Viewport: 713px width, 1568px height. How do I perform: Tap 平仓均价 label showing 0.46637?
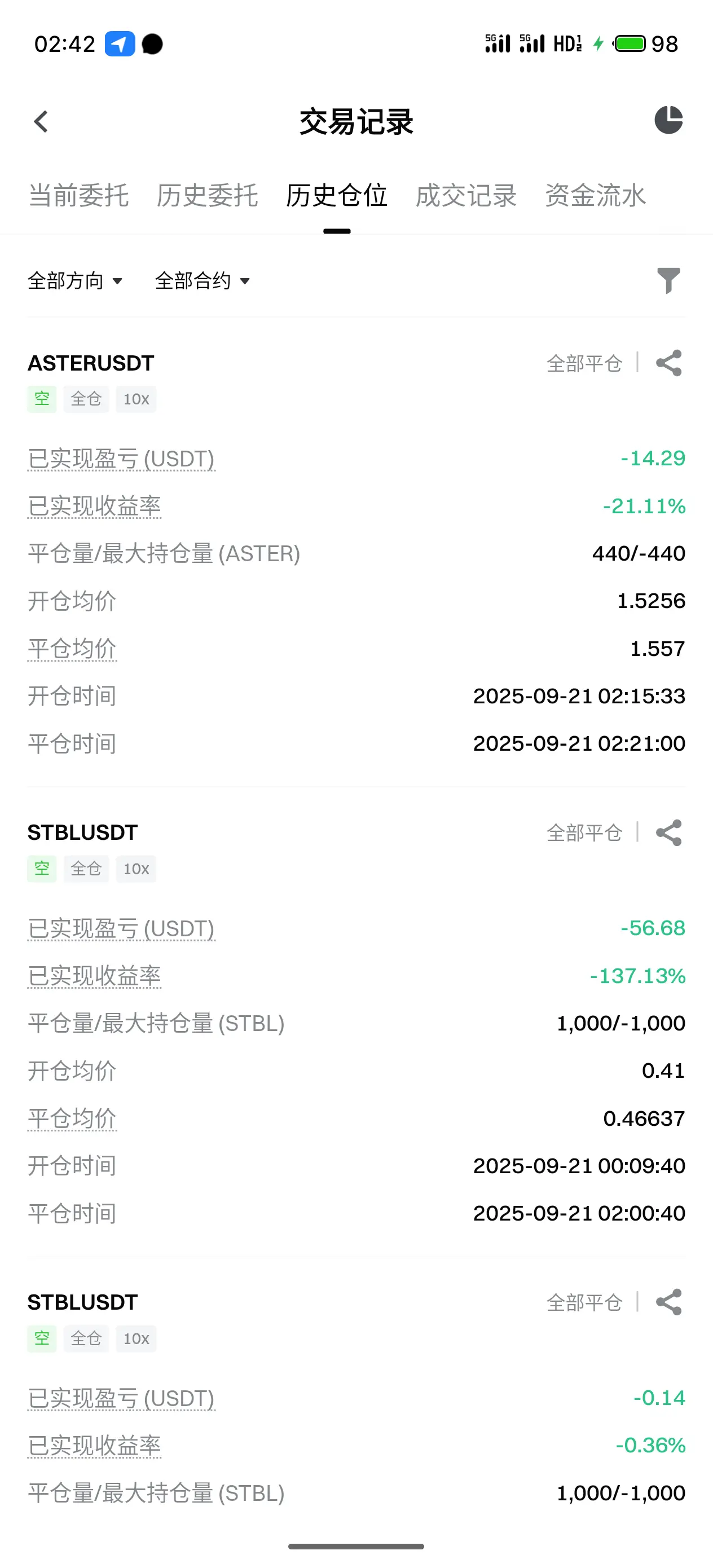[72, 1119]
